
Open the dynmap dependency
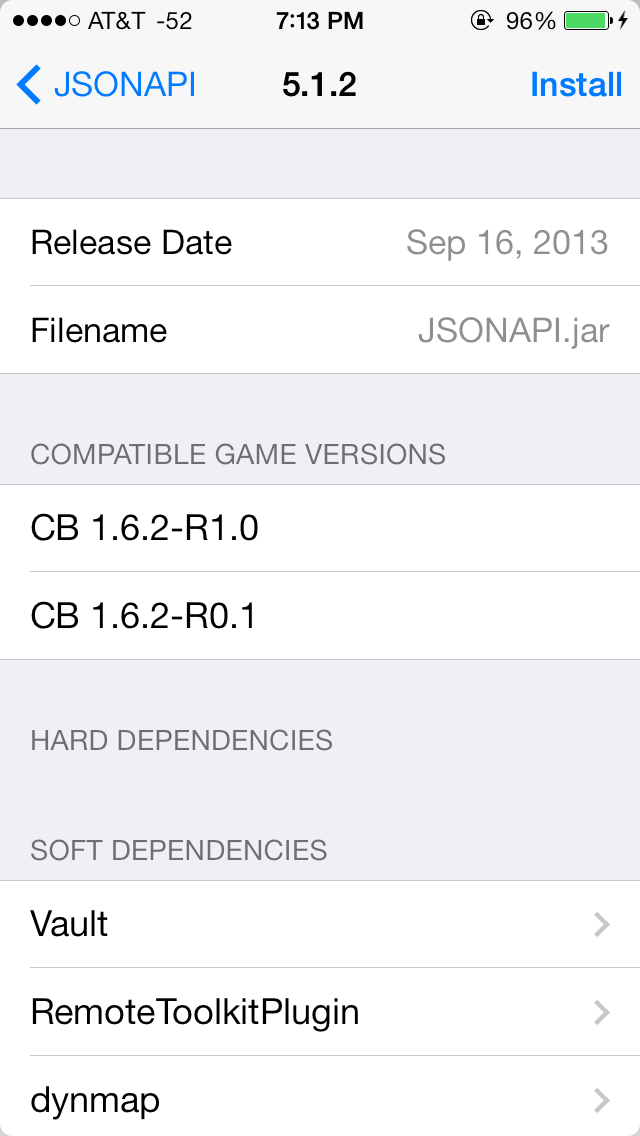(320, 1100)
